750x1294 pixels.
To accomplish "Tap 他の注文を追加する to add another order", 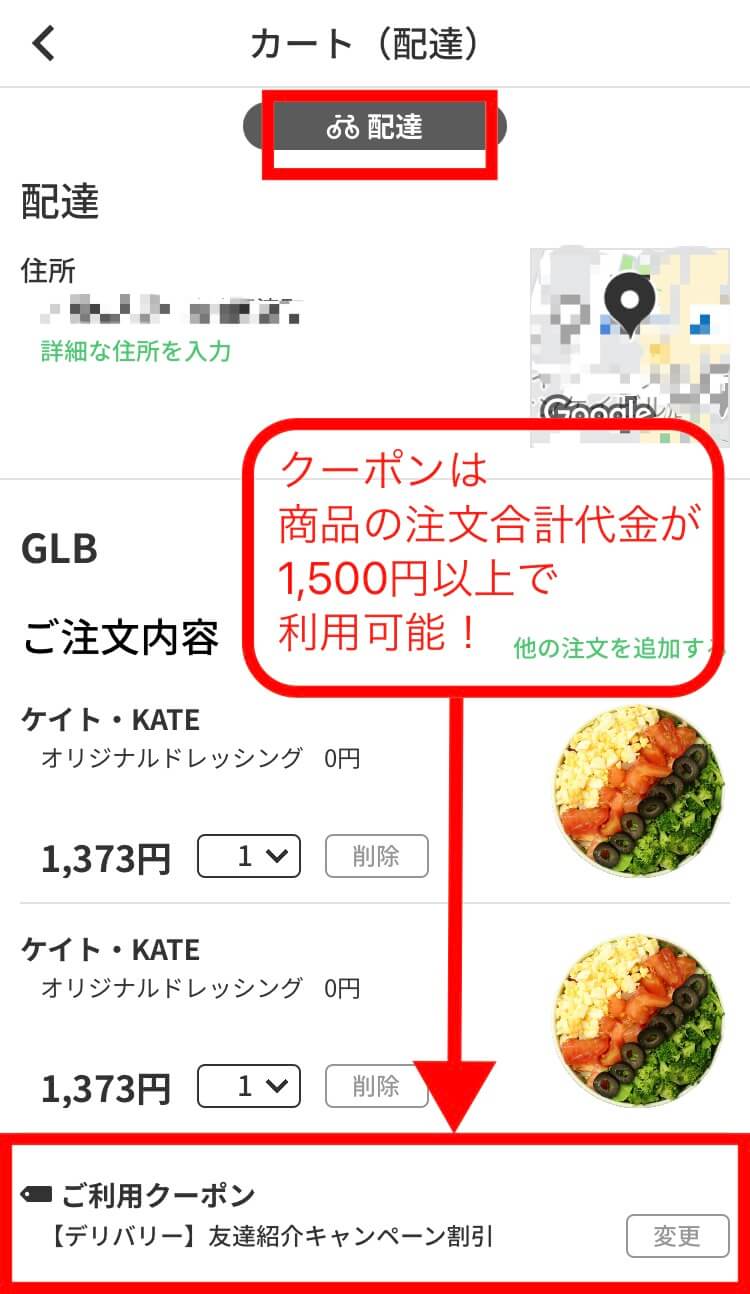I will (x=618, y=648).
